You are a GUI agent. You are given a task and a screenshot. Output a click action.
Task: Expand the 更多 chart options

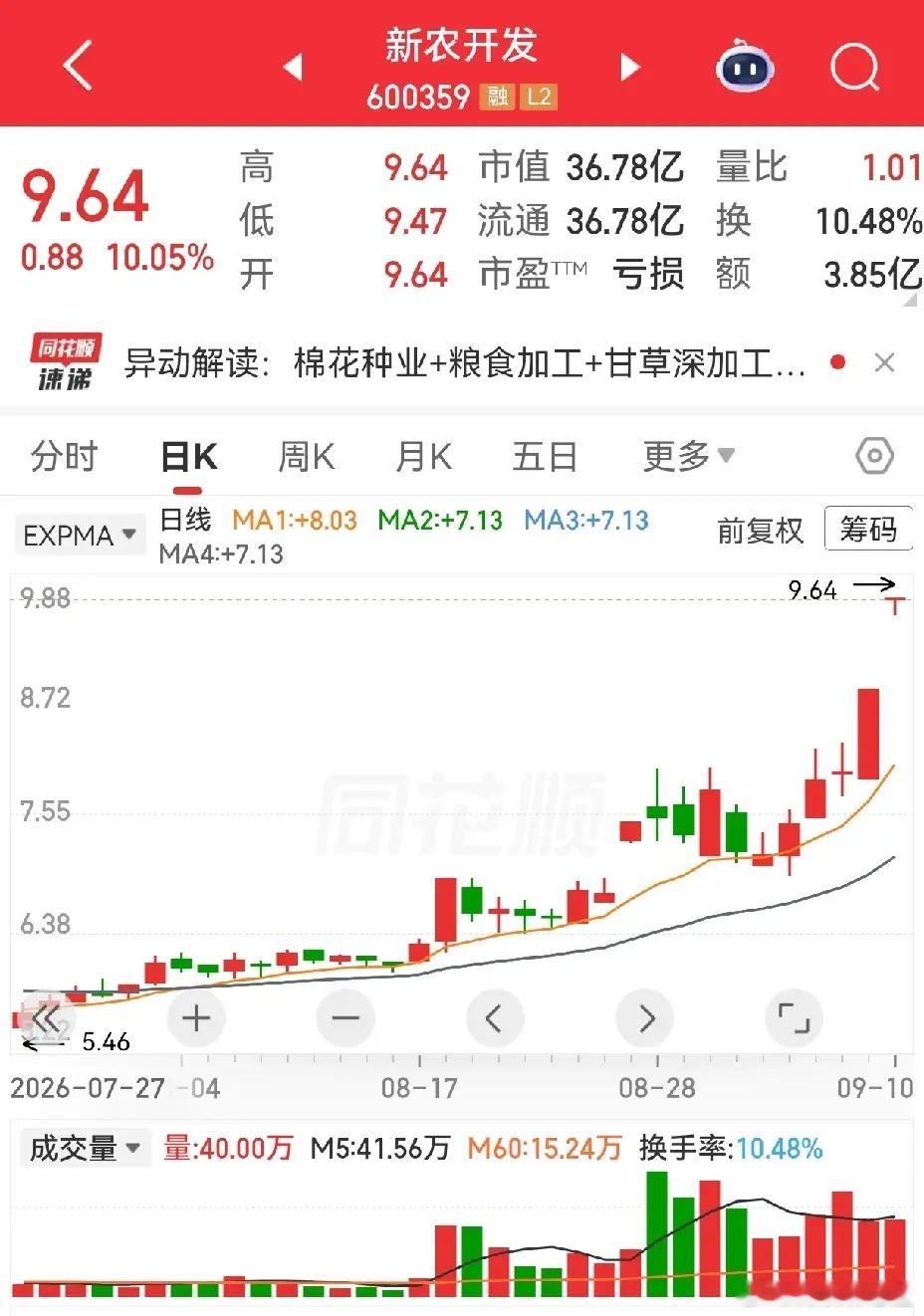[x=689, y=456]
